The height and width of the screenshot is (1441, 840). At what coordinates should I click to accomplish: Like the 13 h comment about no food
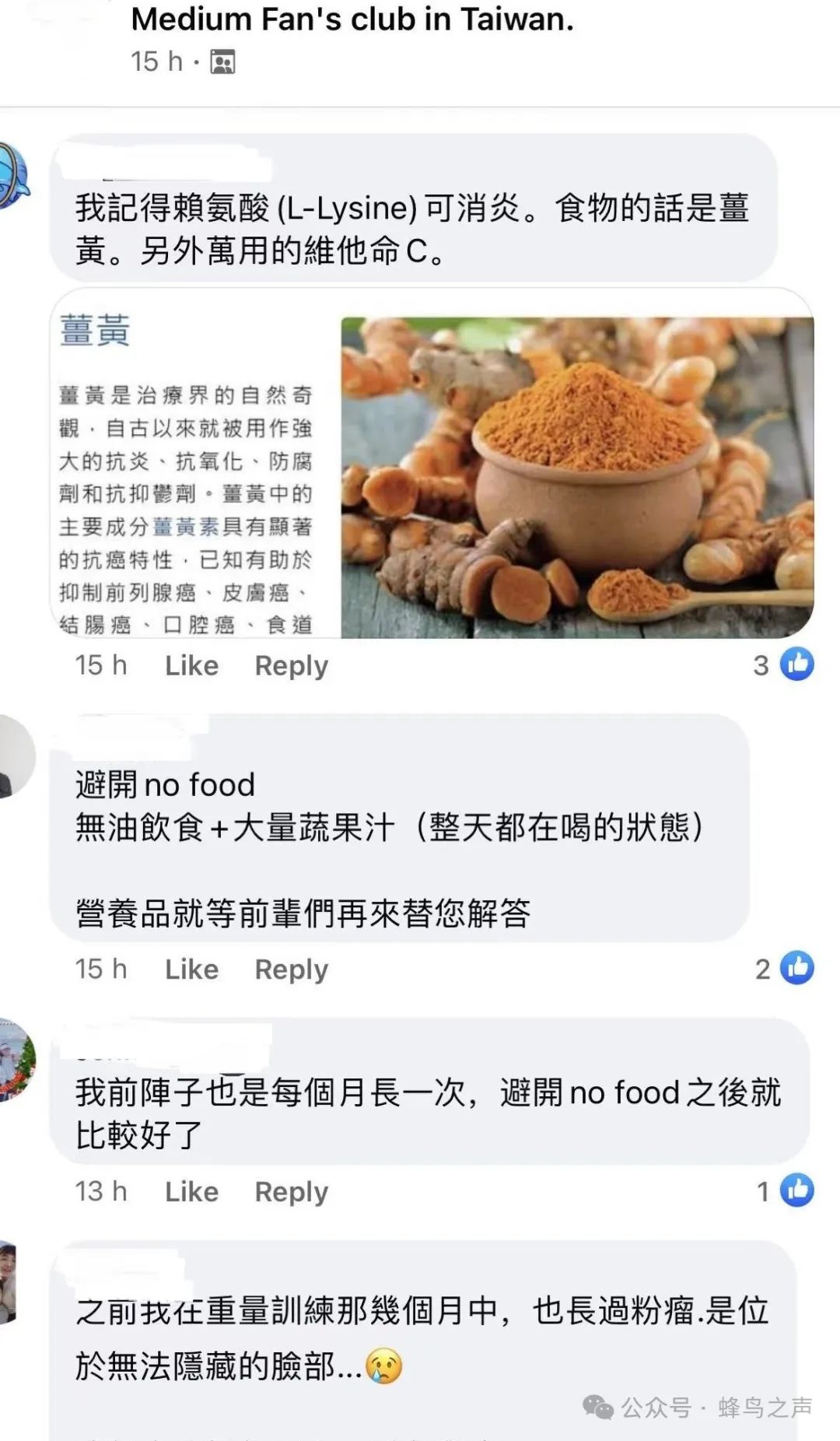coord(191,1191)
